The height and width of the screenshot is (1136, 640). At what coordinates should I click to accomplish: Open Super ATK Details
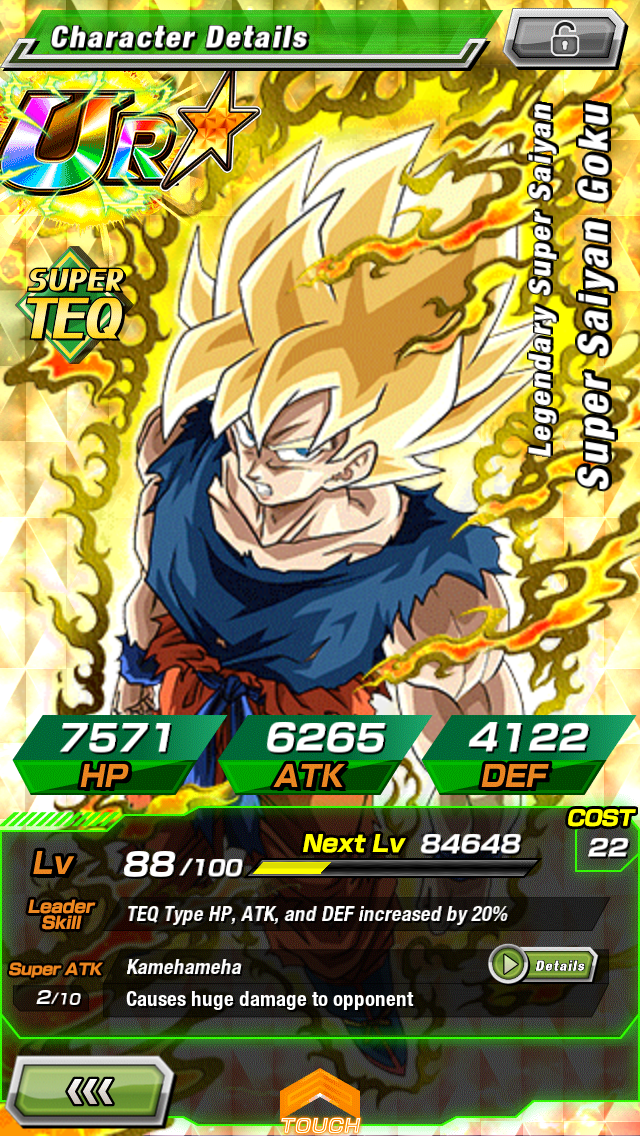(543, 965)
